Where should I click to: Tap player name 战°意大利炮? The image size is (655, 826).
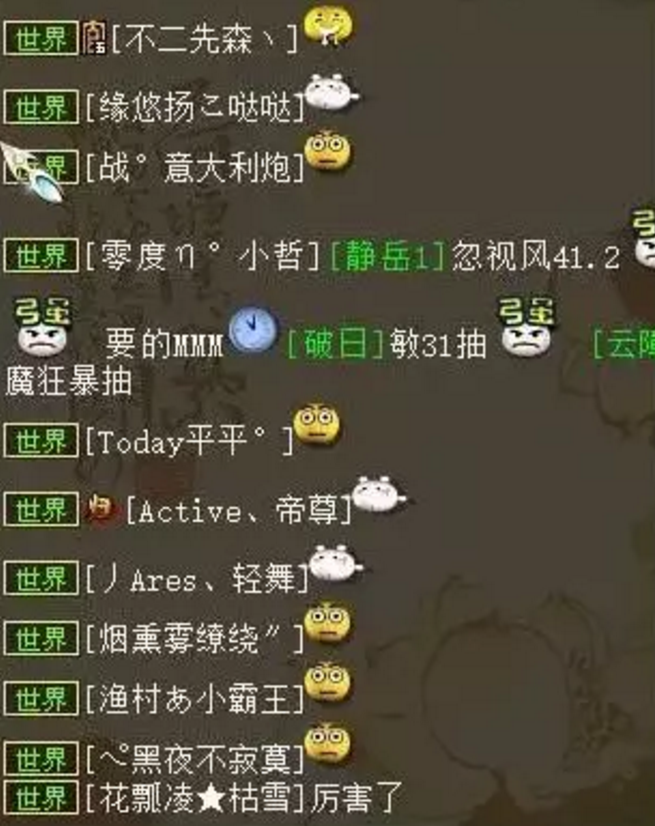pos(195,168)
